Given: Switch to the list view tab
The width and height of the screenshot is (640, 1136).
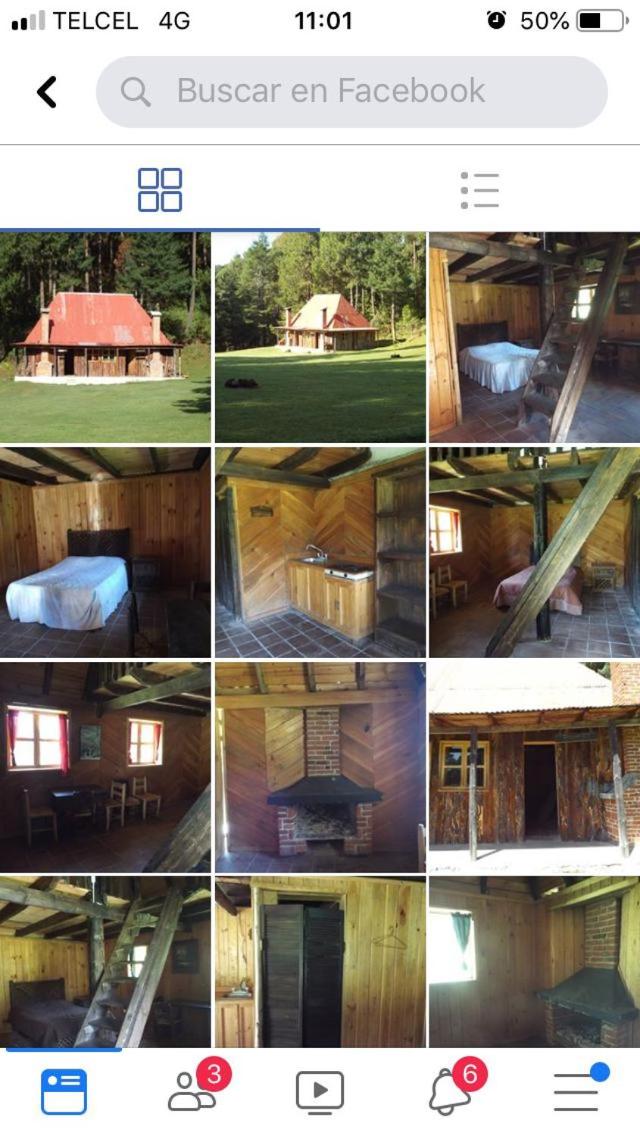Looking at the screenshot, I should [x=480, y=190].
